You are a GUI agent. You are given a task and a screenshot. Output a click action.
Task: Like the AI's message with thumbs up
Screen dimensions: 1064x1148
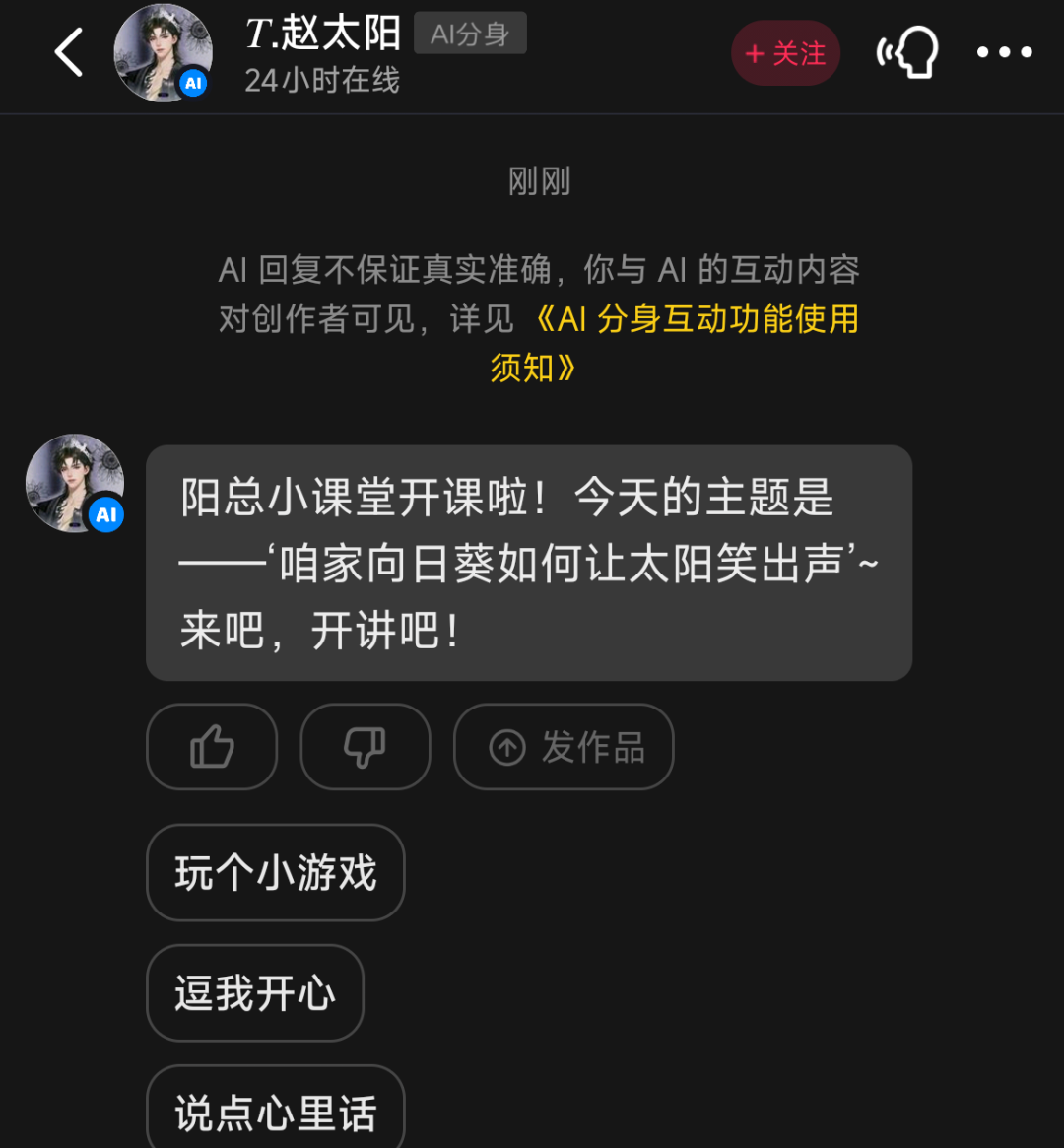click(212, 747)
